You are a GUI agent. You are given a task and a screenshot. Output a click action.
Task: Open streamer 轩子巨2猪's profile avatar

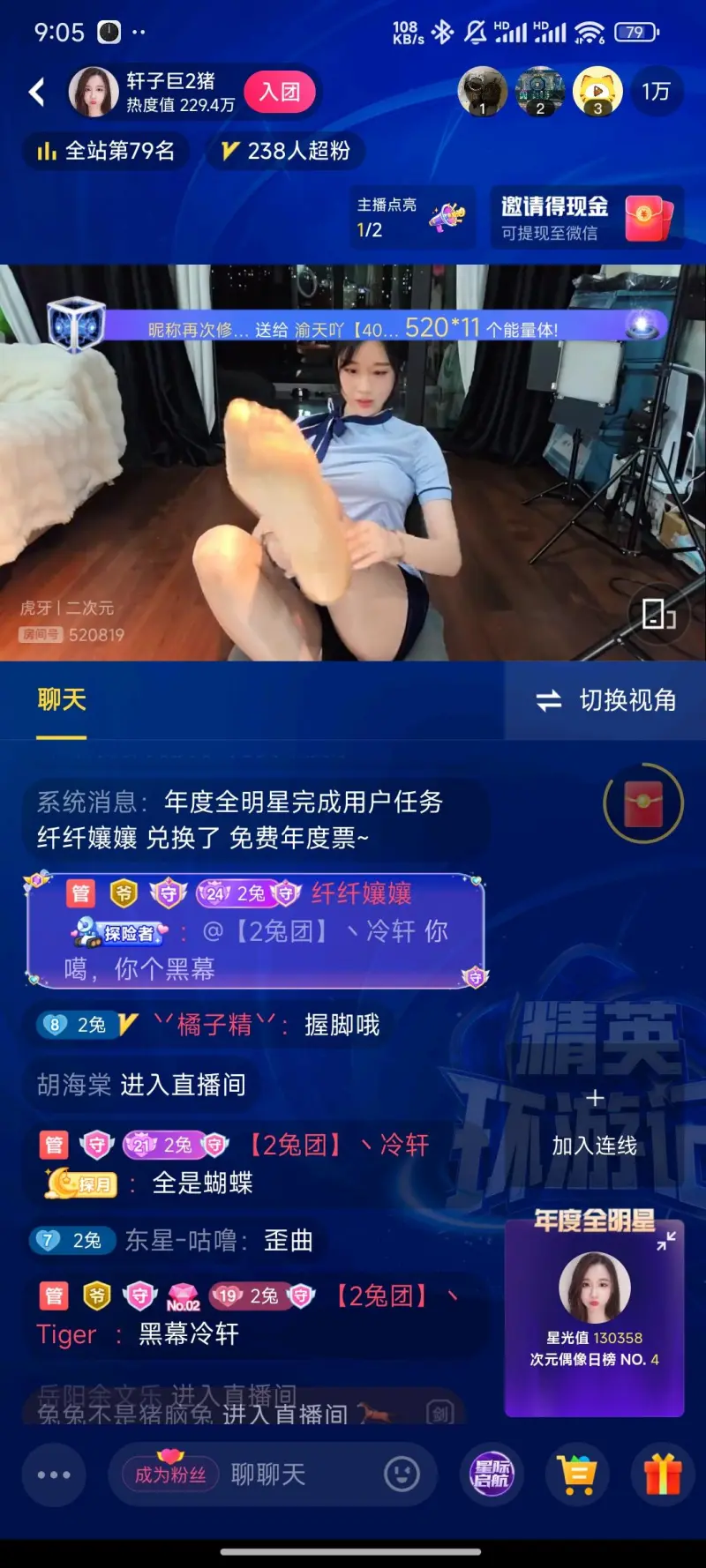94,92
